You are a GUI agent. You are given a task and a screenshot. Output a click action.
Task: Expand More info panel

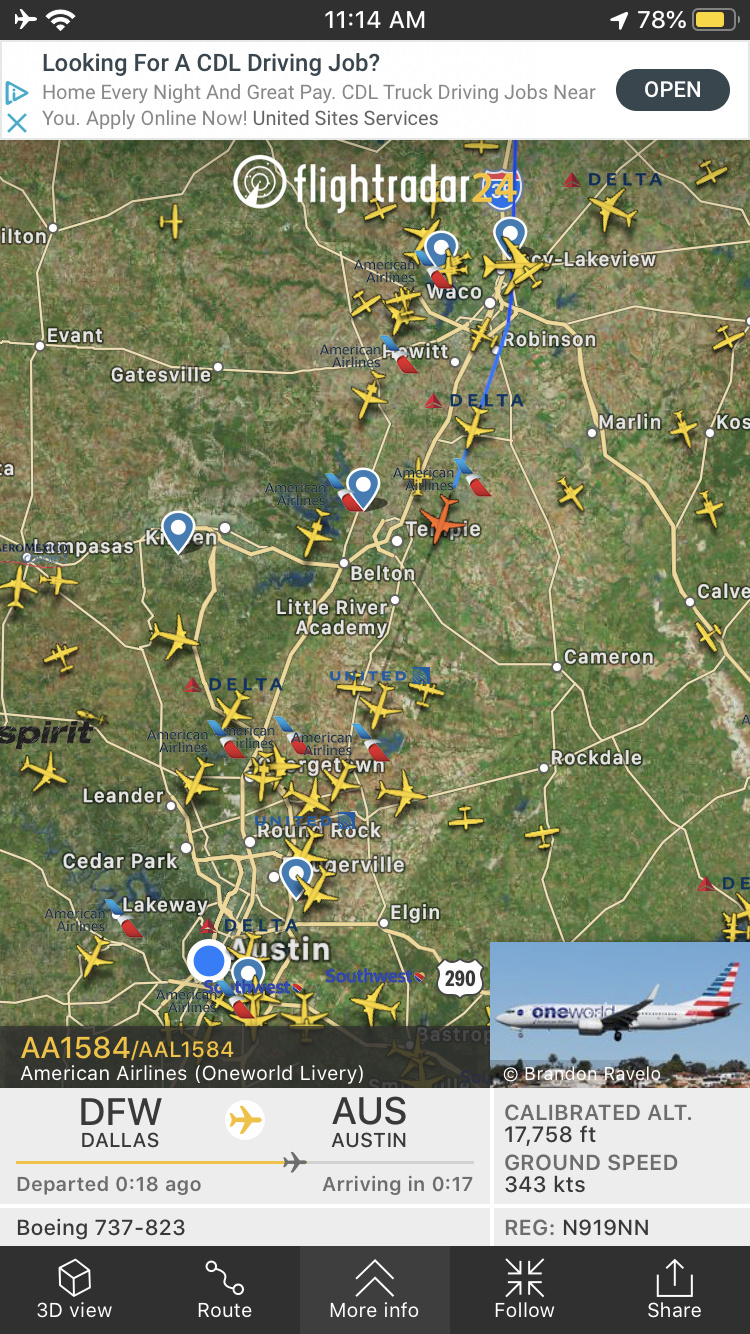(374, 1289)
